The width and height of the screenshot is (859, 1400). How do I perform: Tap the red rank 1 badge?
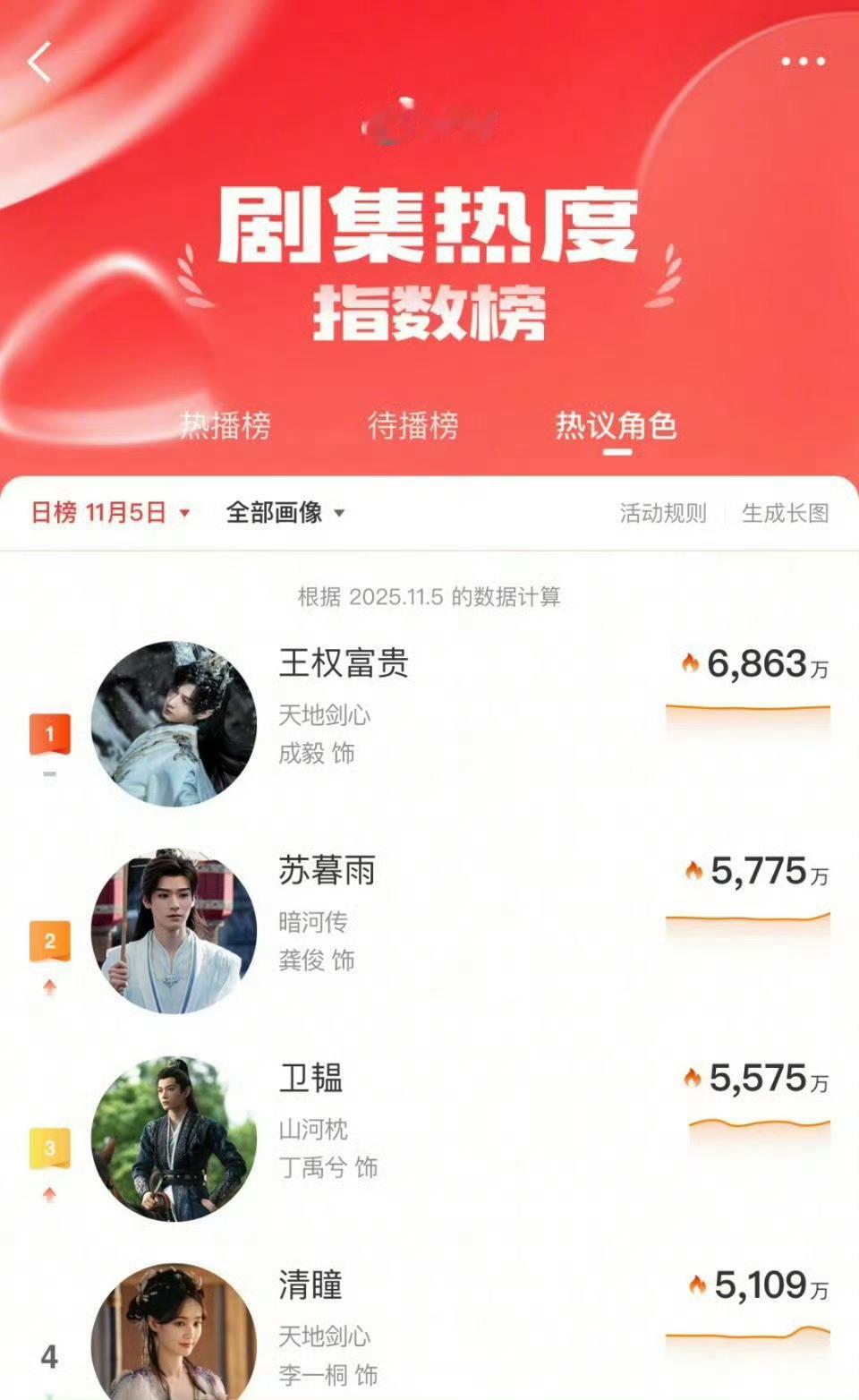[x=49, y=734]
